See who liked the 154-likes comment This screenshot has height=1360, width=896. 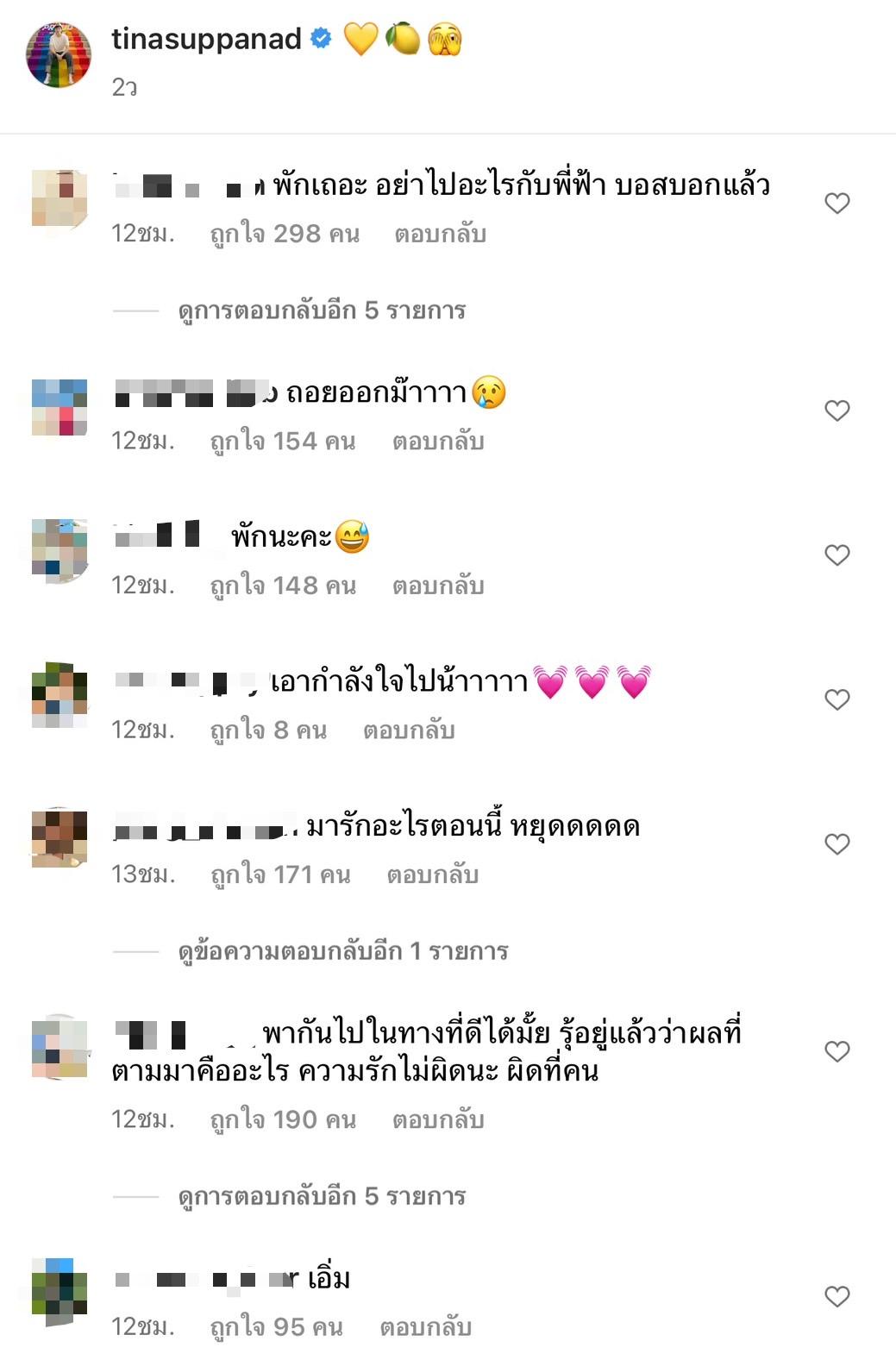(283, 442)
